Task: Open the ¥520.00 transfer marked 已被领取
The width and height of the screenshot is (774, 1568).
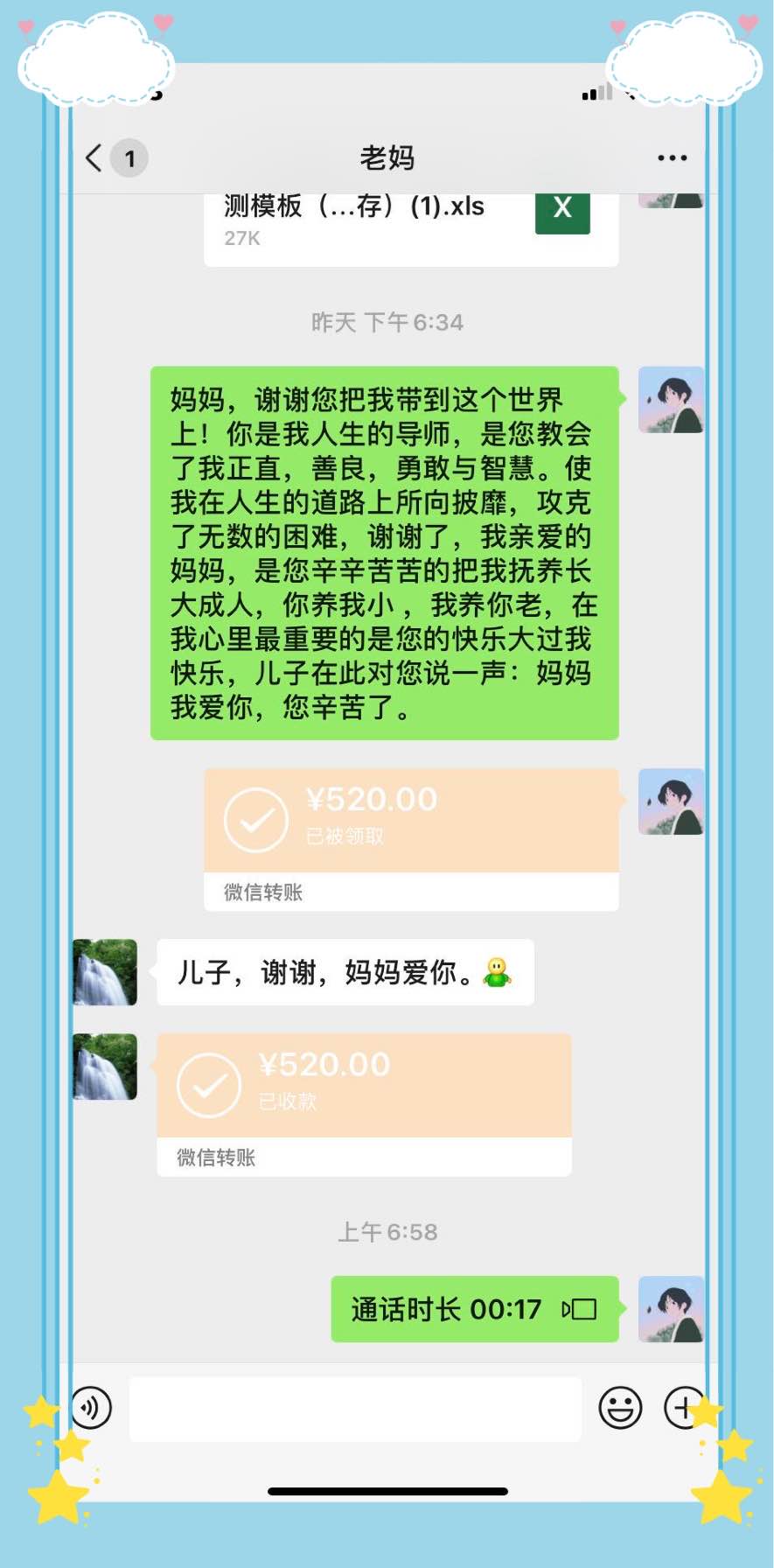Action: tap(411, 821)
